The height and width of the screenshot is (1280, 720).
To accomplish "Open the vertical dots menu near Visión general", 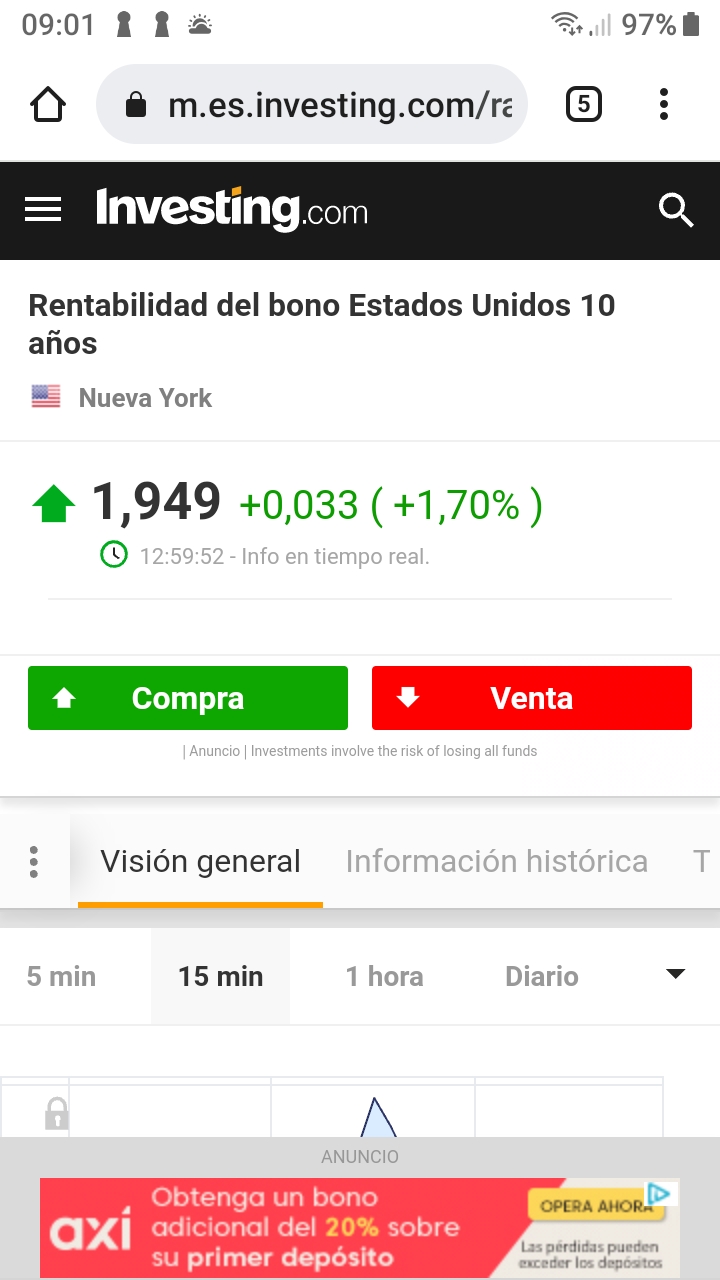I will (34, 861).
